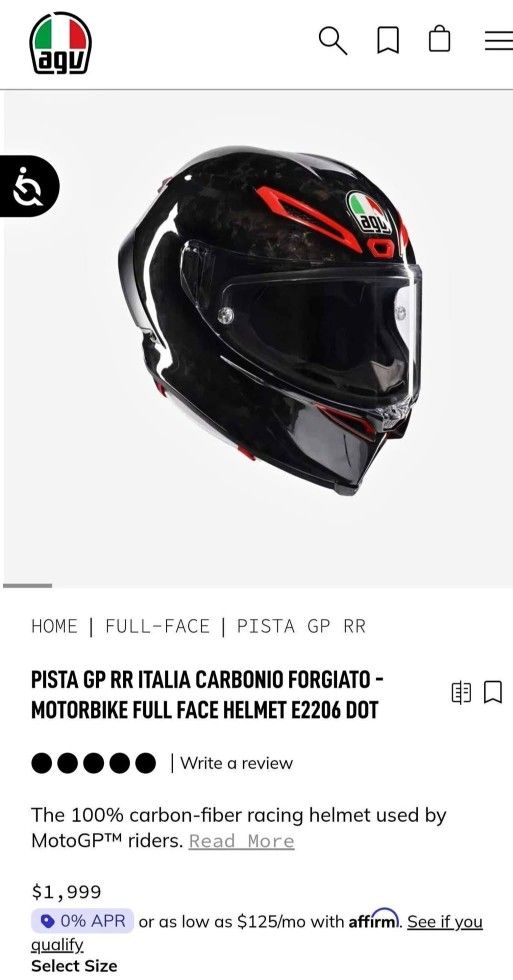Open the search magnifier
Screen dimensions: 513x980
(332, 41)
